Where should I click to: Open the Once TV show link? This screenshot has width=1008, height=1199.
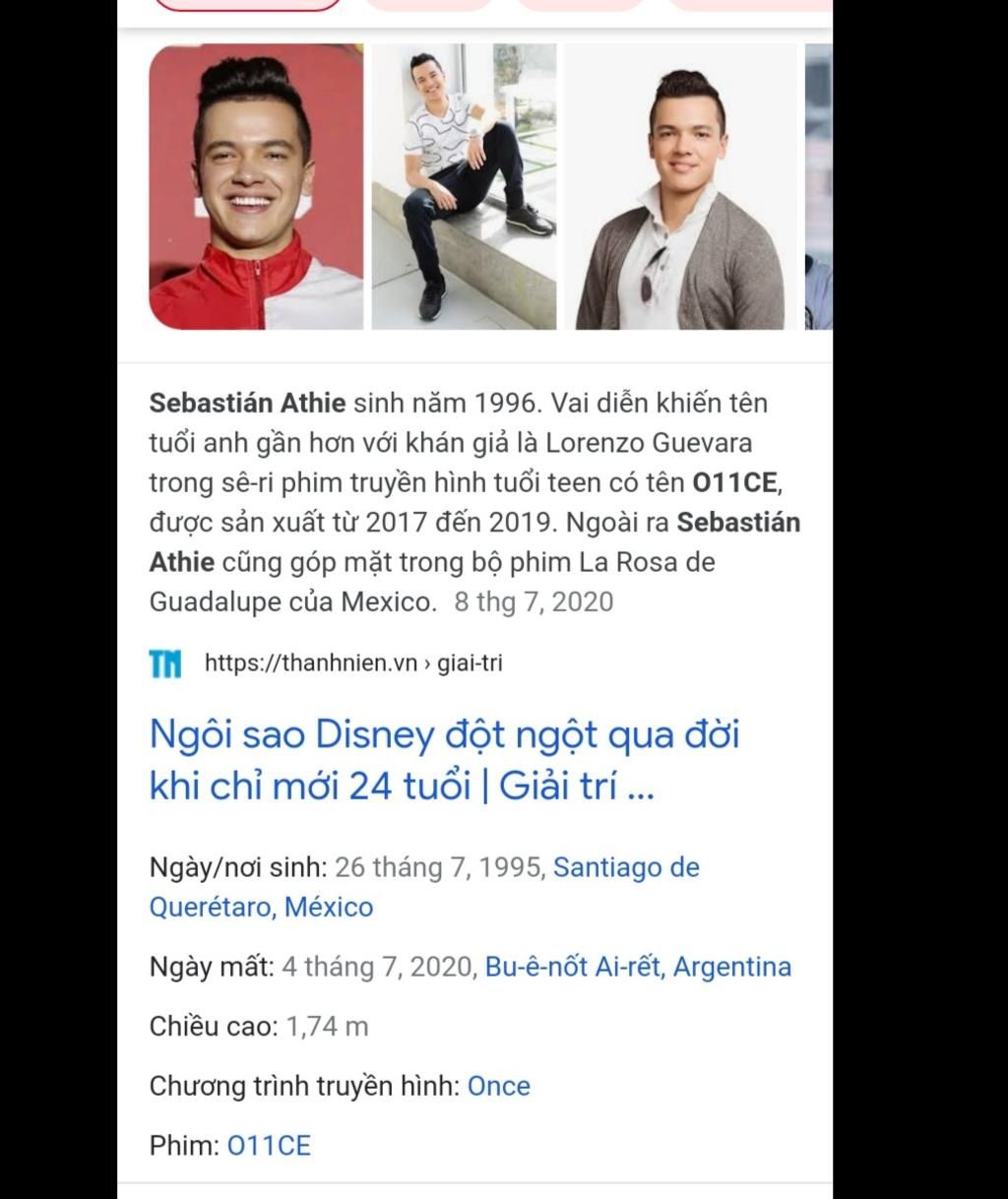pos(498,1086)
